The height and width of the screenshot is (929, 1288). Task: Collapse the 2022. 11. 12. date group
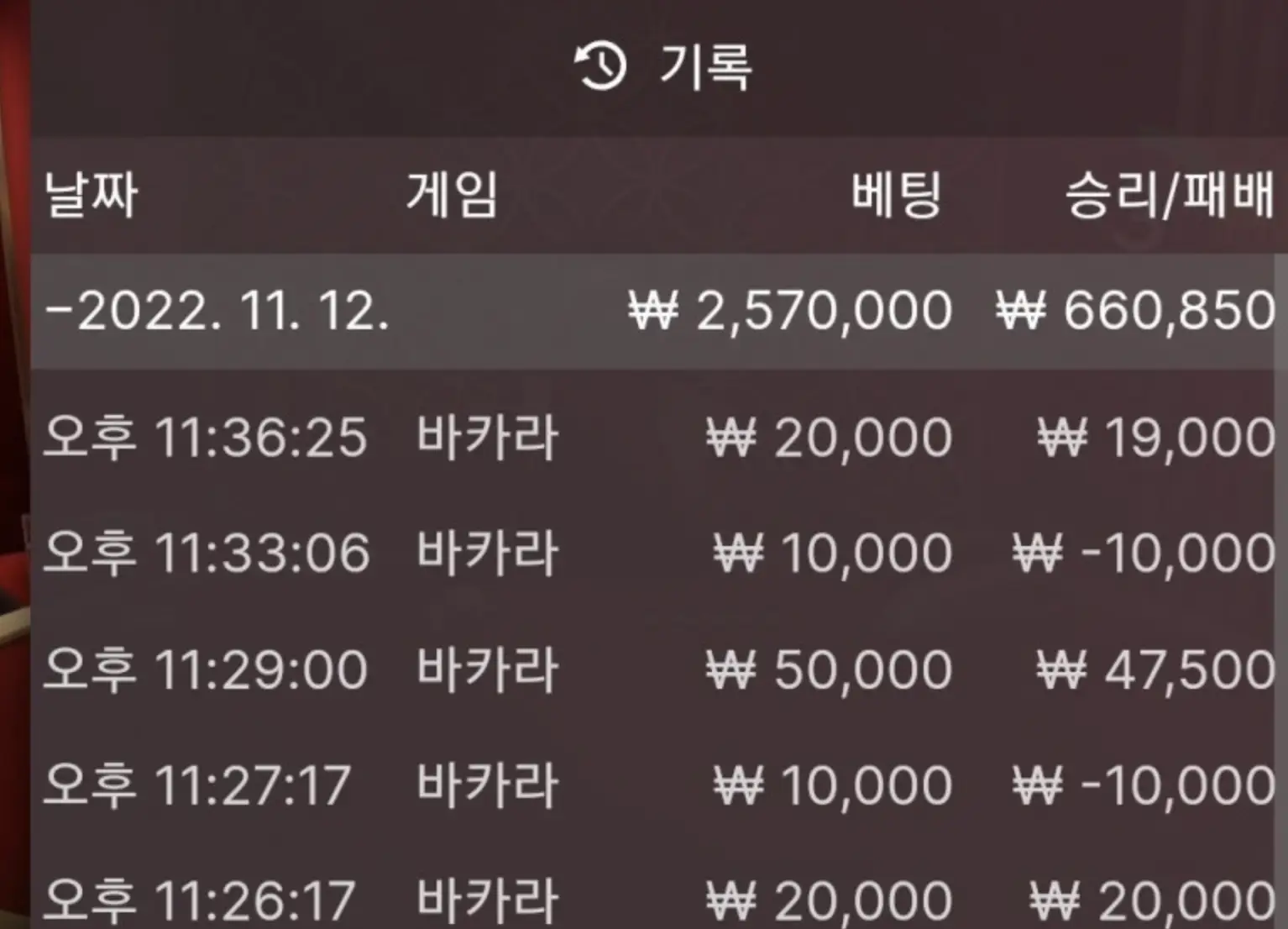(218, 312)
